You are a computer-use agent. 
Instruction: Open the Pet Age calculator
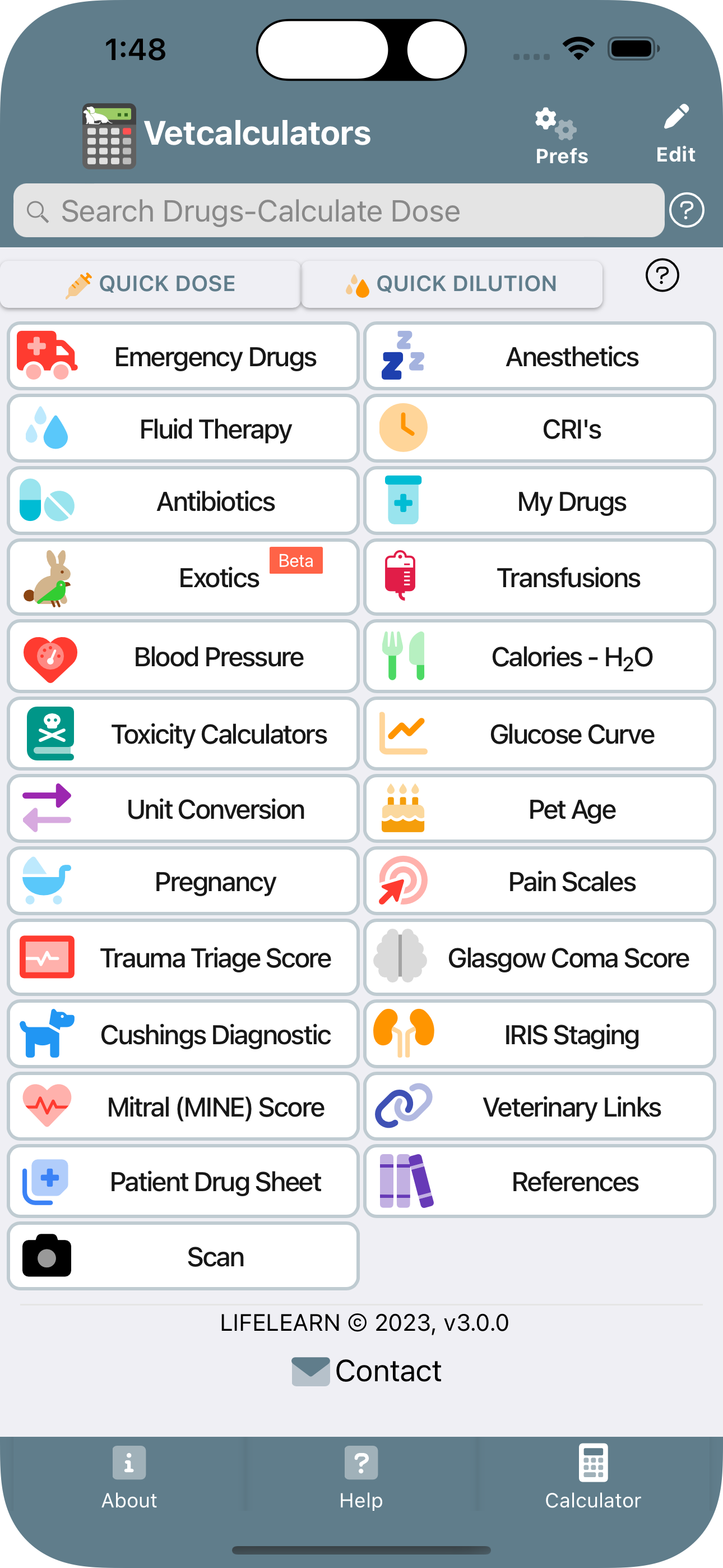point(539,809)
